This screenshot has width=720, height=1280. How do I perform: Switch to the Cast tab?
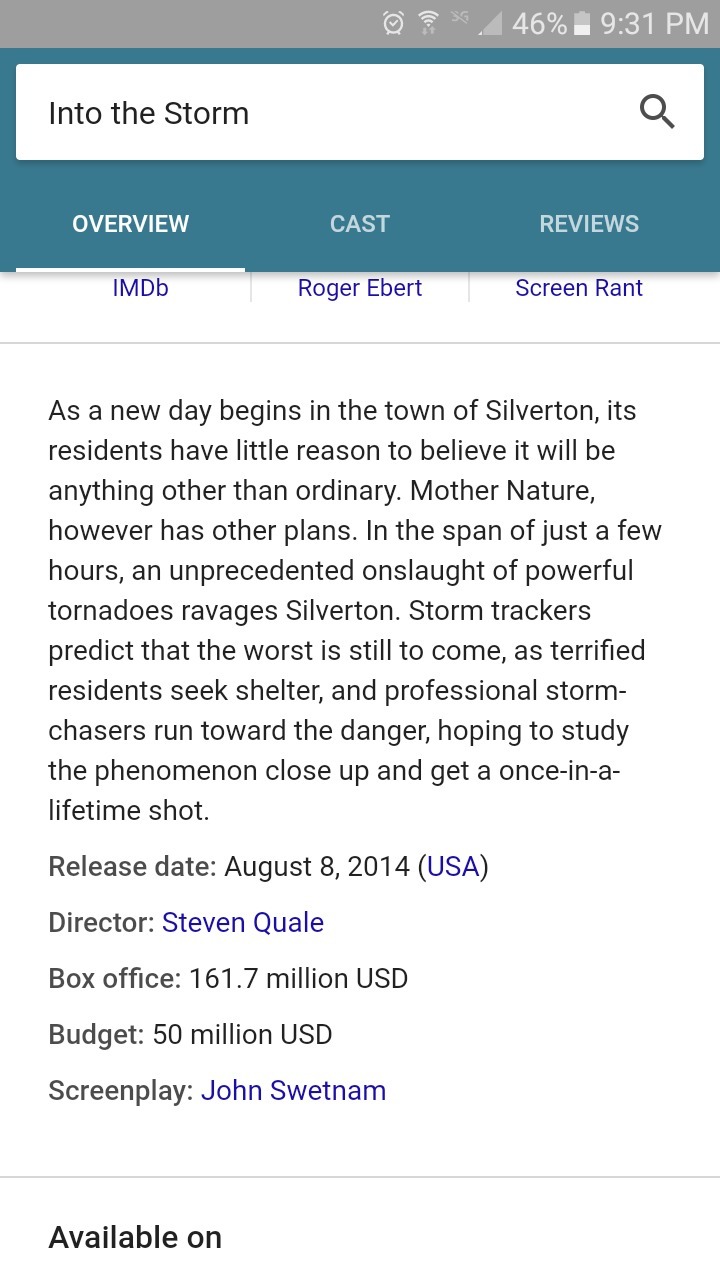(360, 224)
